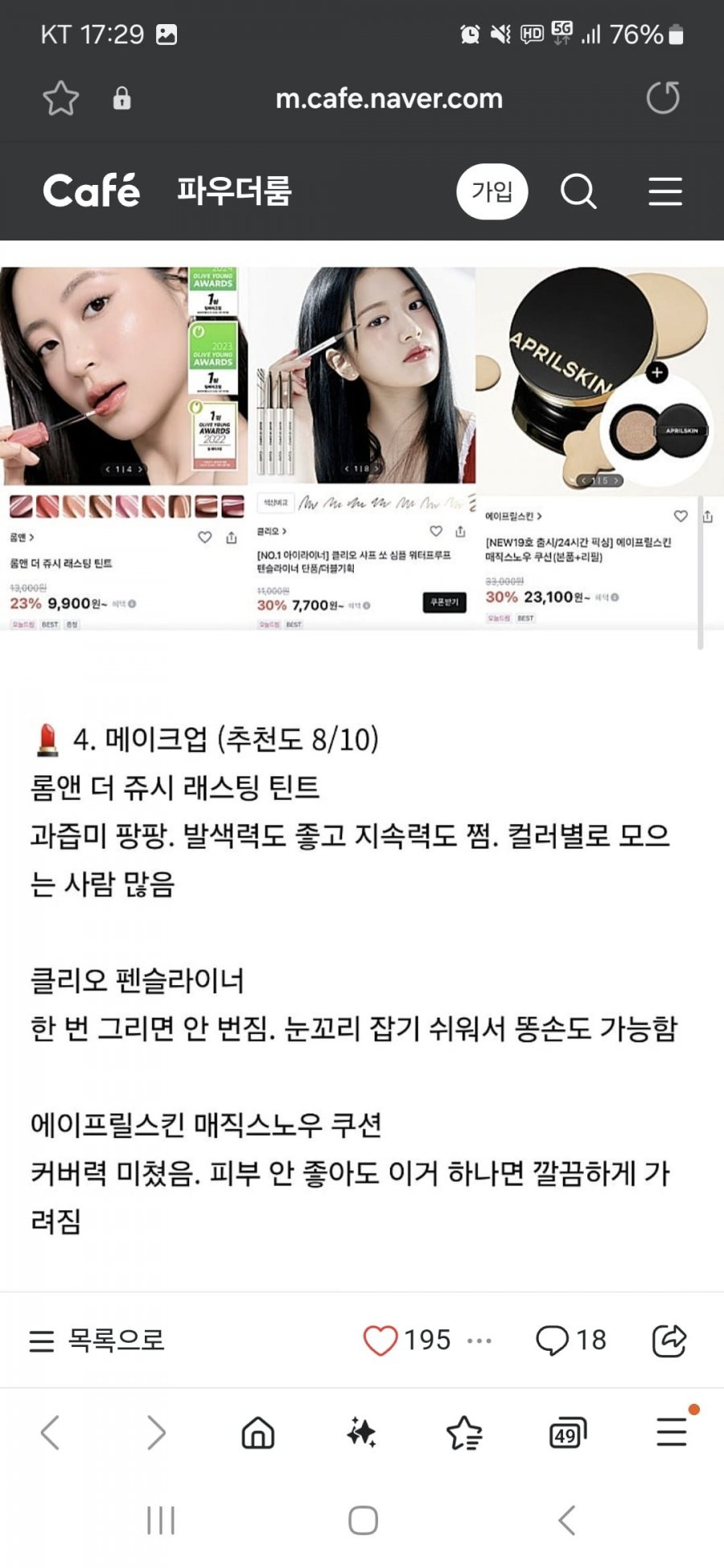Viewport: 724px width, 1568px height.
Task: Go to browser home page
Action: (258, 1433)
